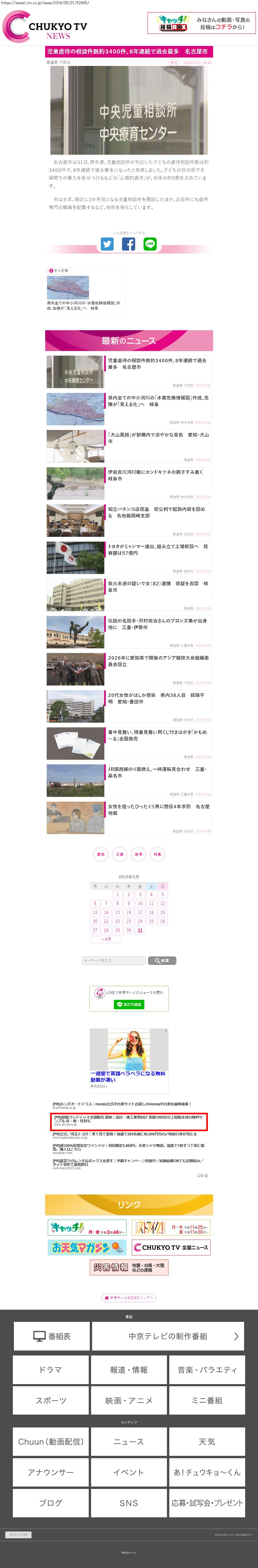This screenshot has width=258, height=1568.
Task: Share the article on Facebook
Action: (x=128, y=244)
